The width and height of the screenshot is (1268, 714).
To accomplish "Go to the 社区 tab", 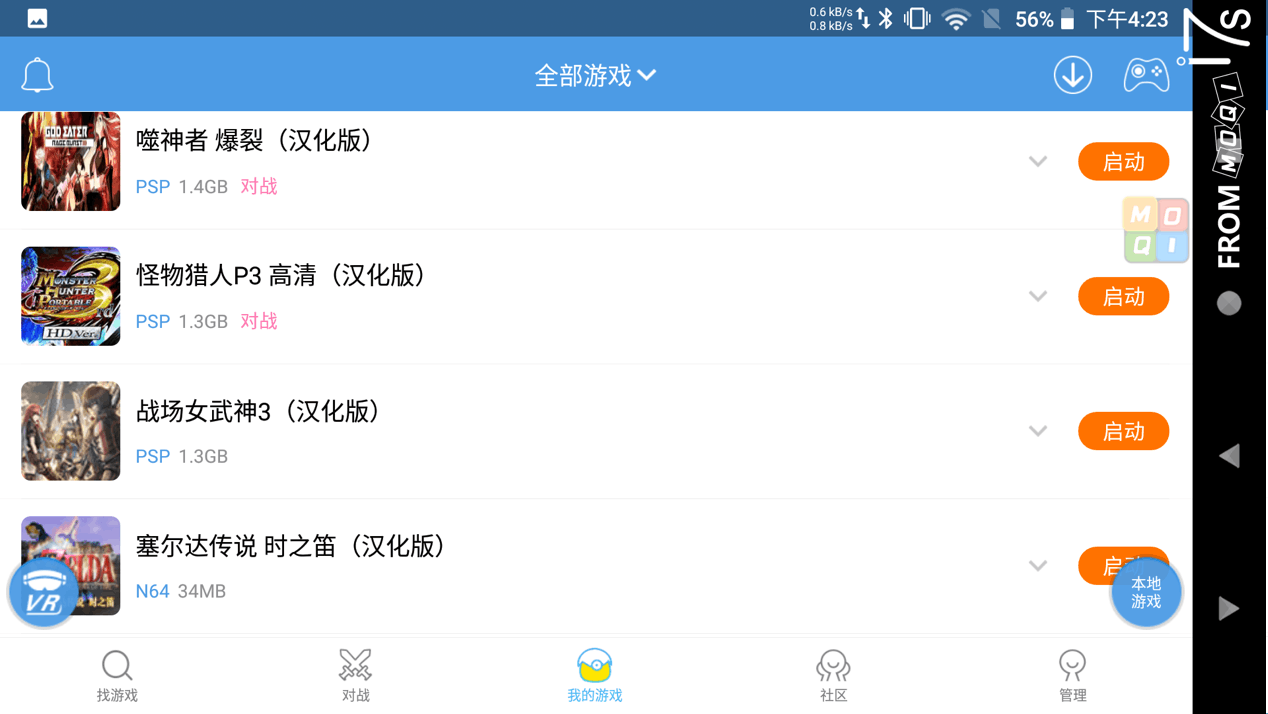I will click(x=833, y=676).
